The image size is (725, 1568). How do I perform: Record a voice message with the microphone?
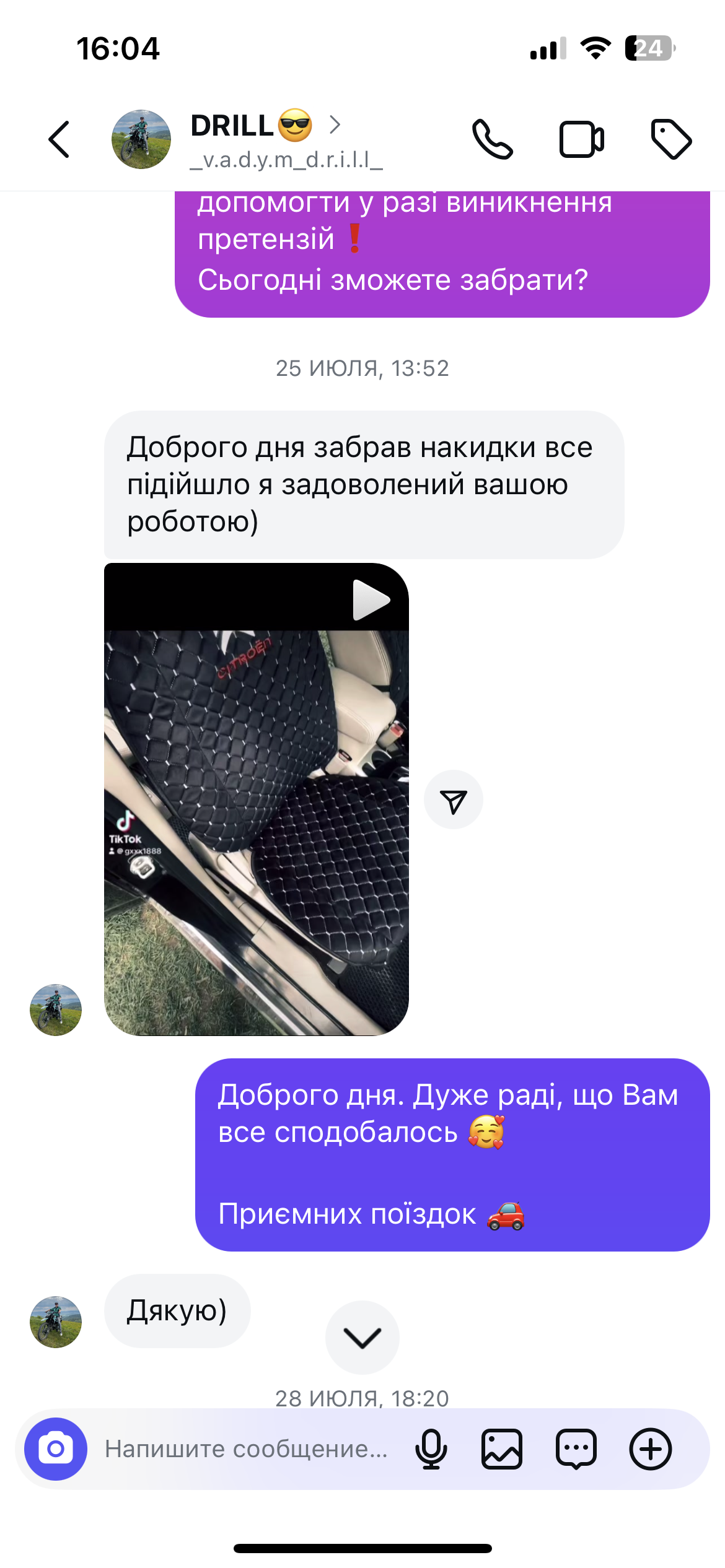[431, 1449]
